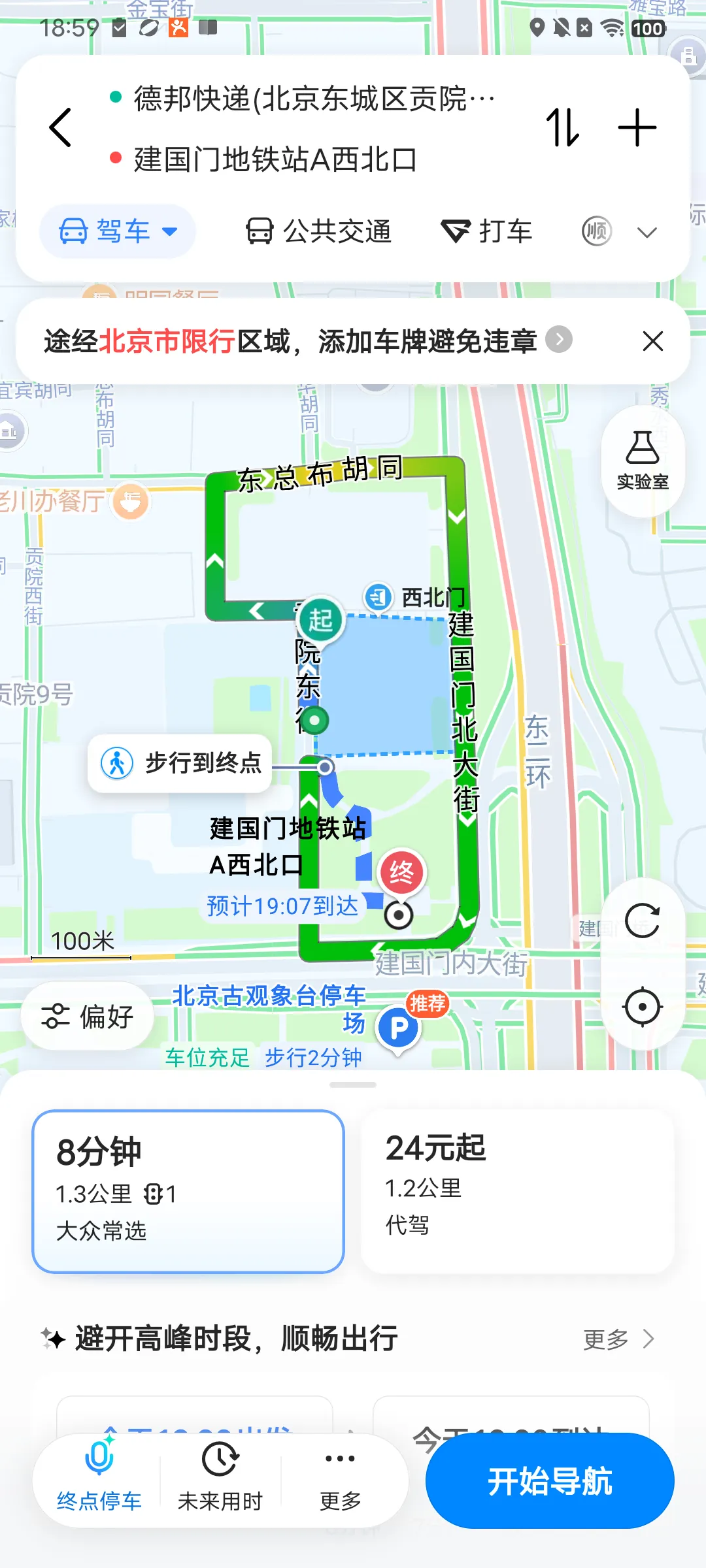The image size is (706, 1568).
Task: Select 步行到终点 option on map
Action: [x=180, y=763]
